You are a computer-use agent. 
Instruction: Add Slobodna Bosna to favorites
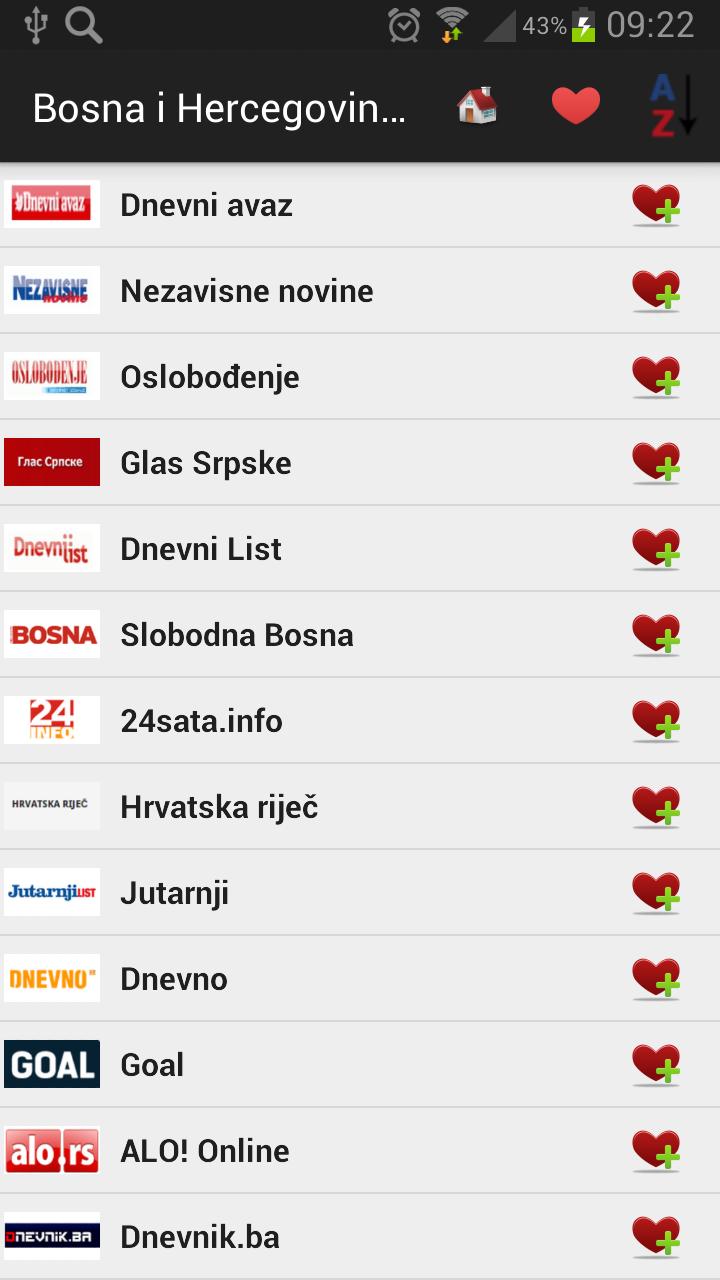(x=656, y=634)
